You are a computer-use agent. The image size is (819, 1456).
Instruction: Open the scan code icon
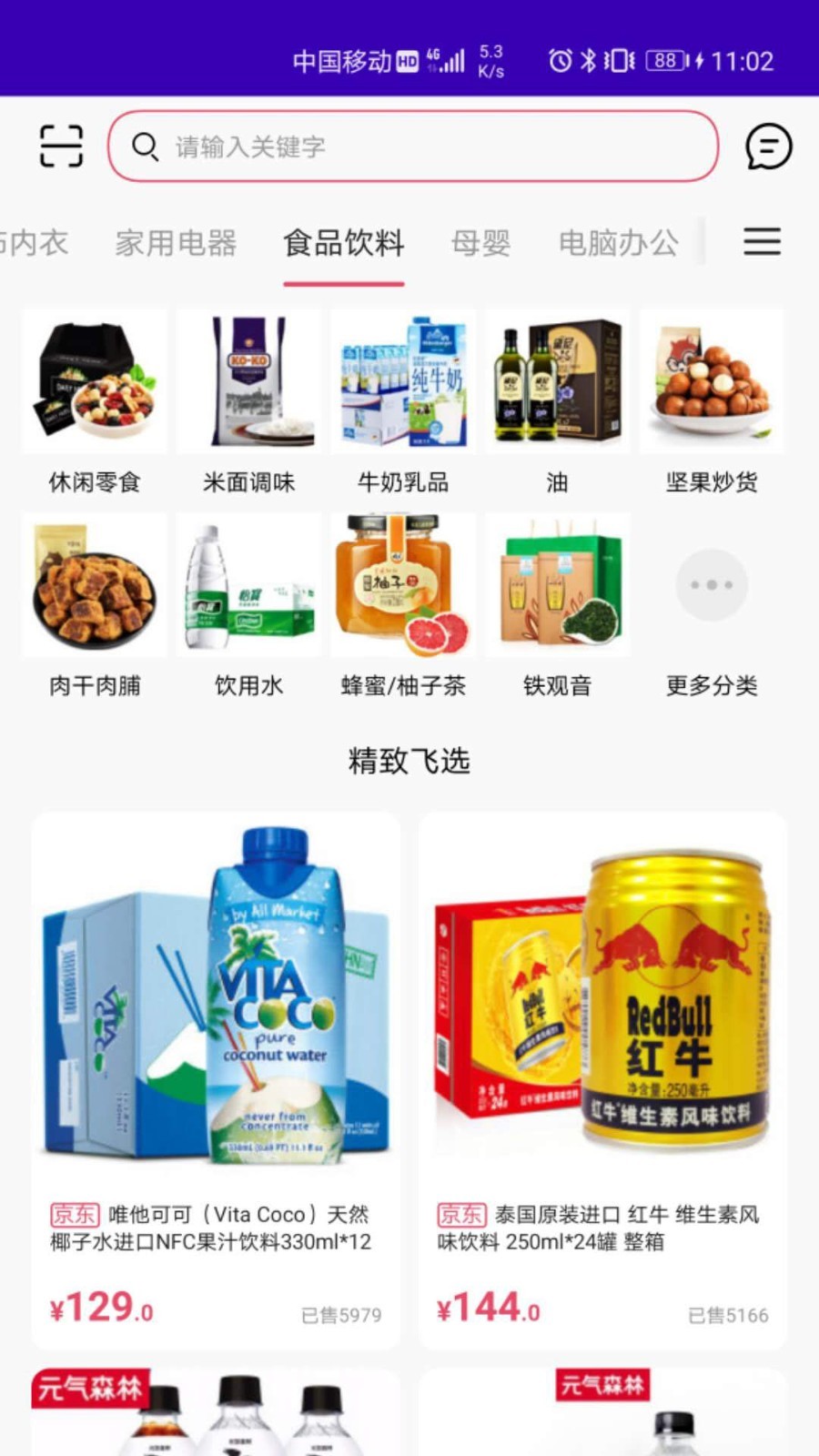pos(61,147)
